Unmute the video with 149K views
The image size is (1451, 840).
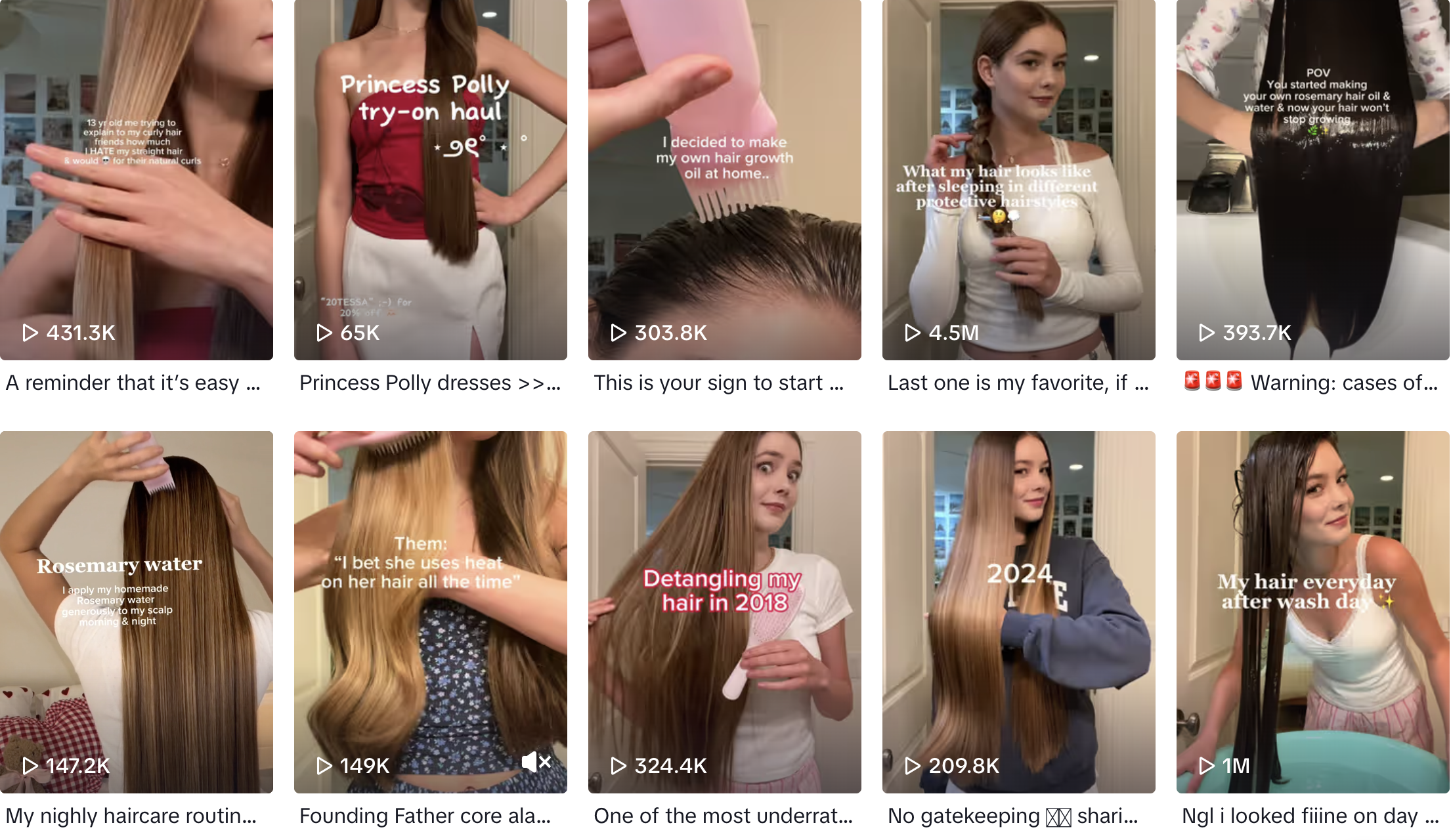pos(536,762)
